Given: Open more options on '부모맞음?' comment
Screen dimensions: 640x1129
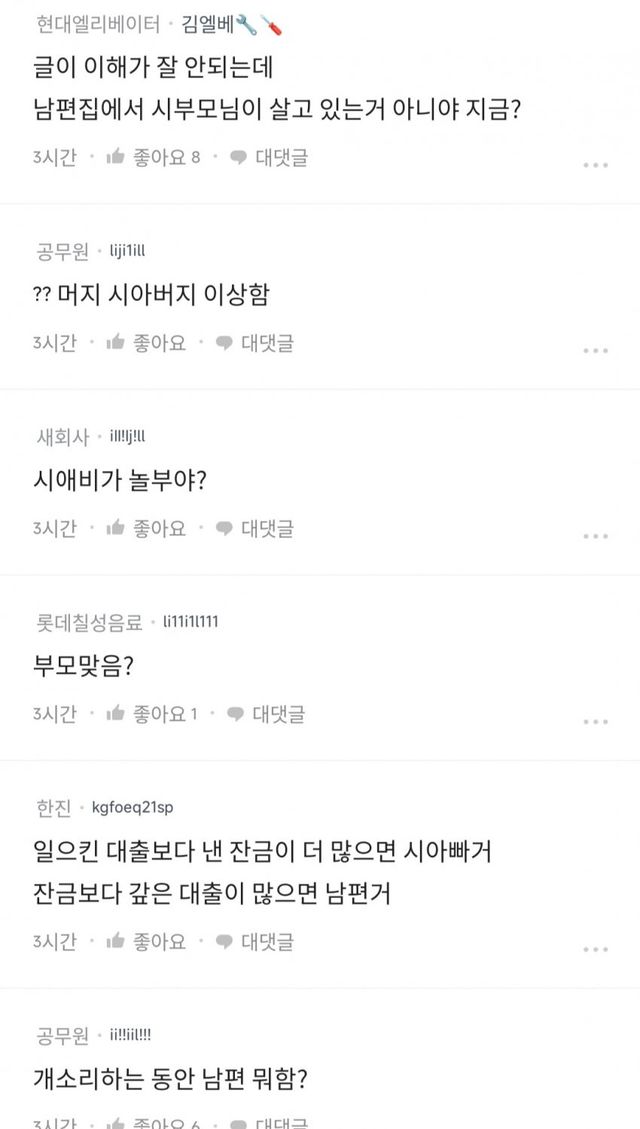Looking at the screenshot, I should point(595,722).
